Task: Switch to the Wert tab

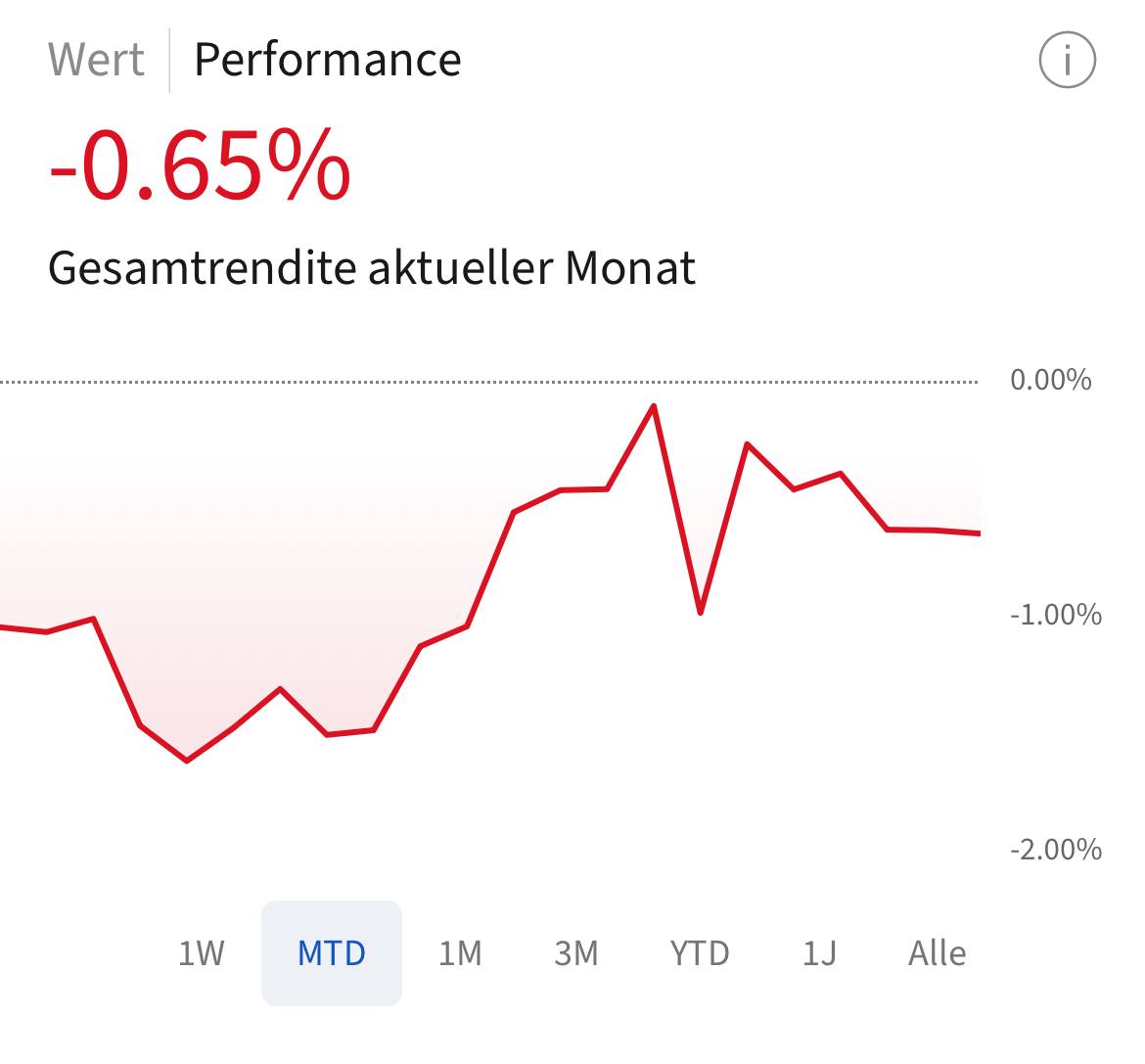Action: pos(96,60)
